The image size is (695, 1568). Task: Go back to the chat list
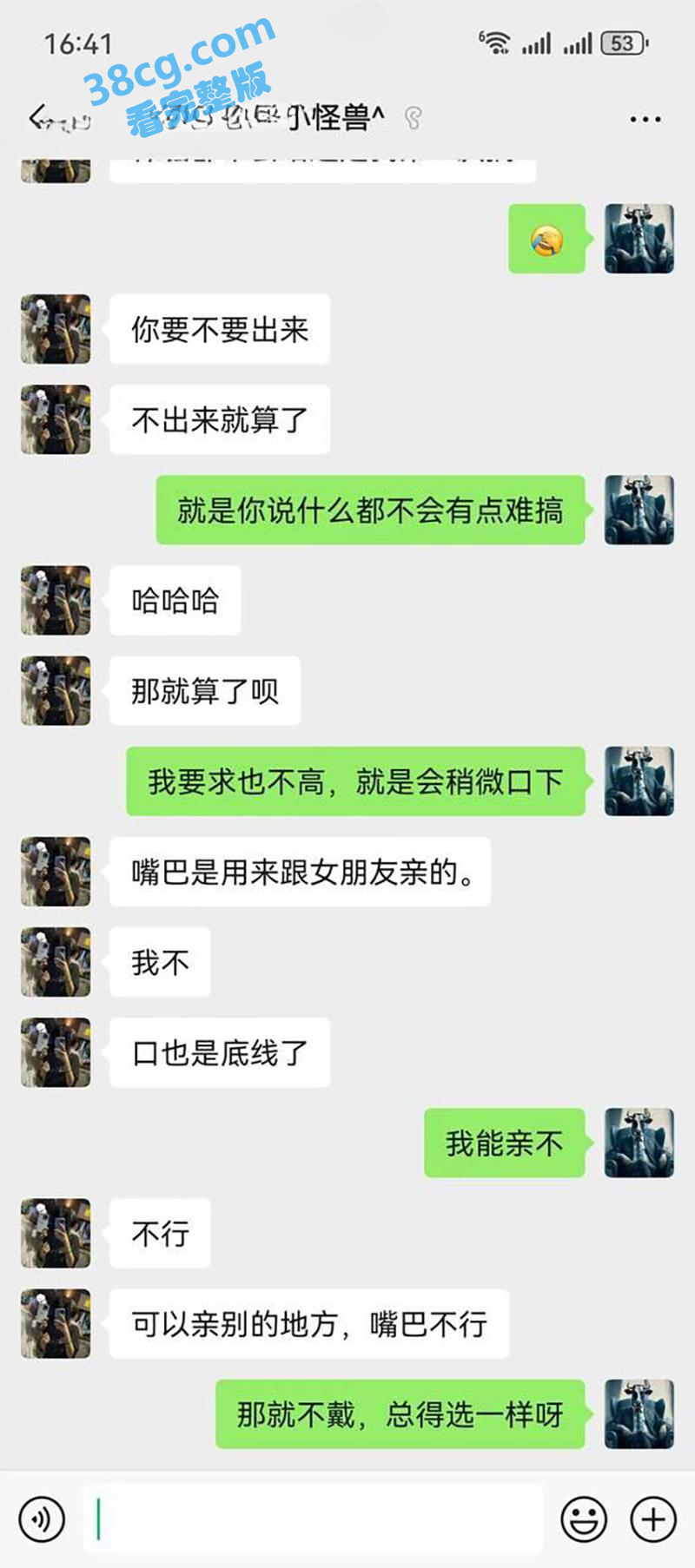(x=36, y=117)
